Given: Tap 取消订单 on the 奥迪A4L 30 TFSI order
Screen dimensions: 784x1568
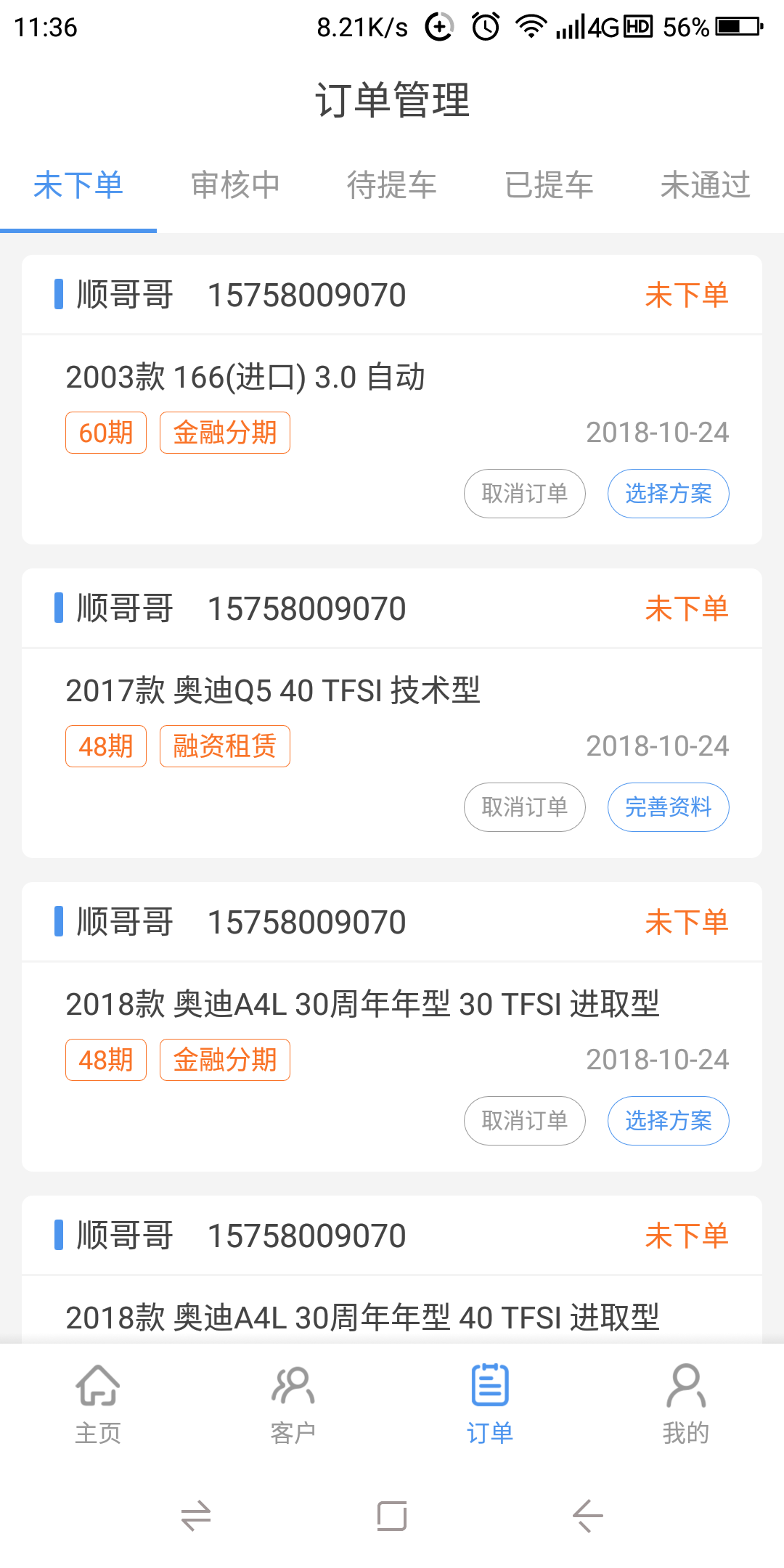Looking at the screenshot, I should click(x=524, y=1121).
